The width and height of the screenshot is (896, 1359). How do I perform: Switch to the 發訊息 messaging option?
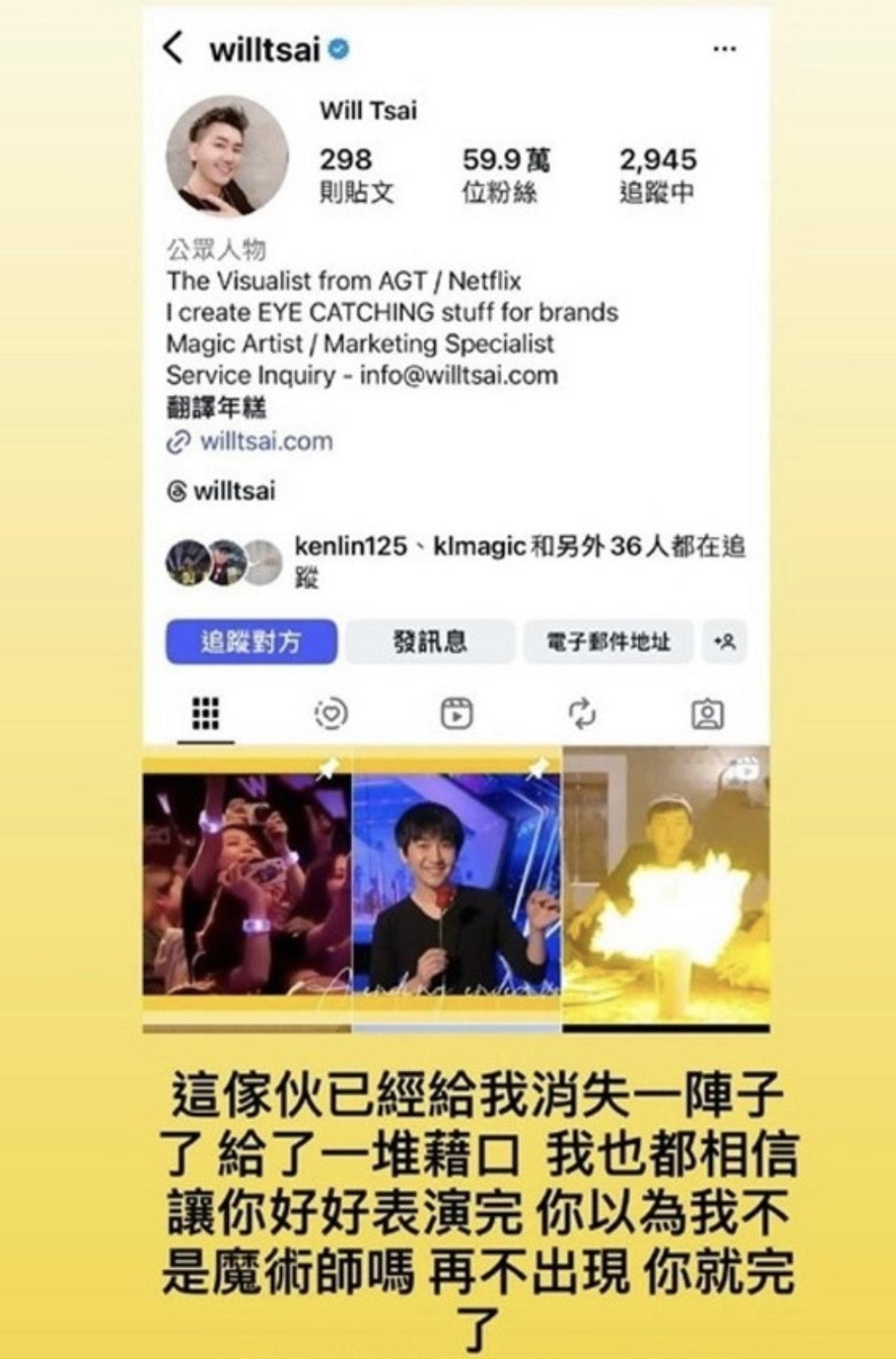[x=427, y=640]
